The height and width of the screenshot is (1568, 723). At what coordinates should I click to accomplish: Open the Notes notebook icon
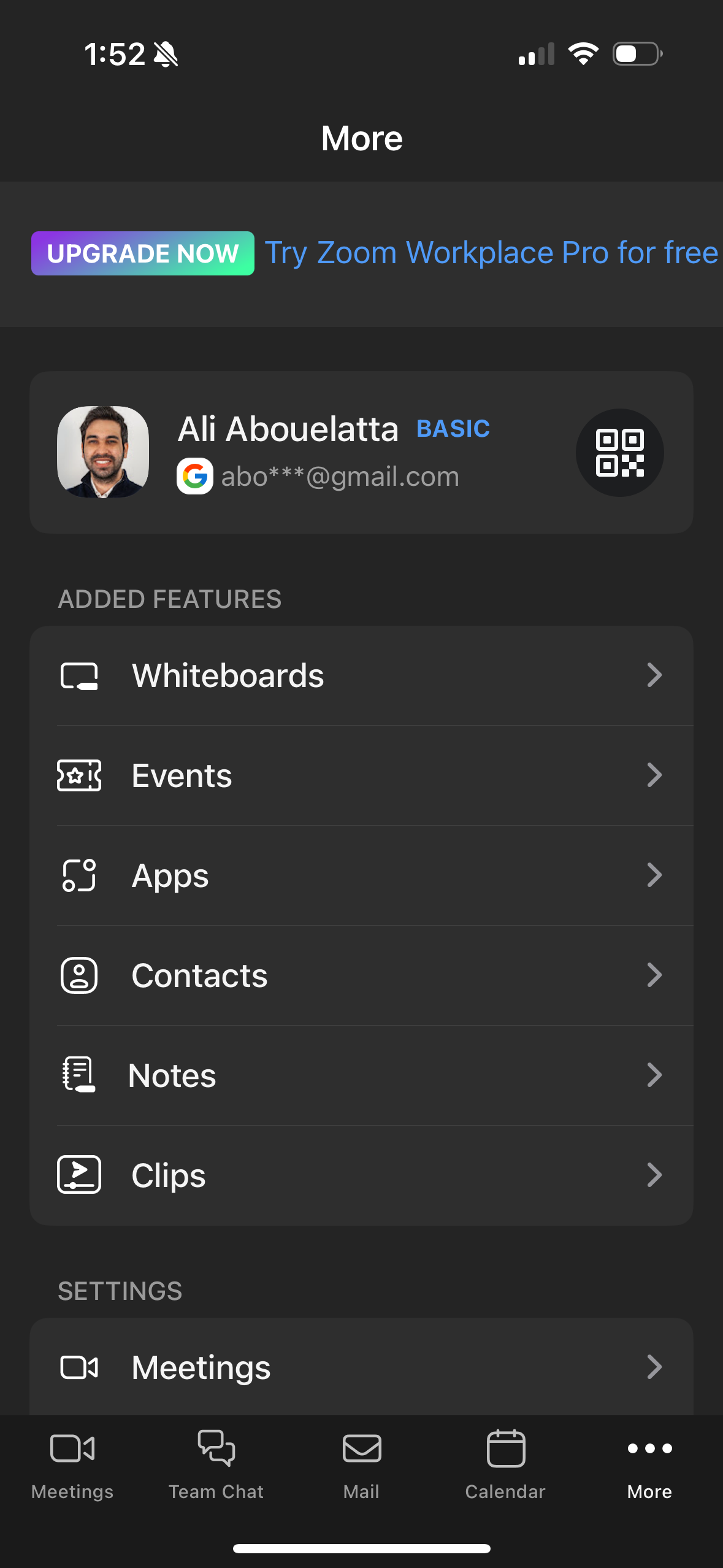coord(78,1075)
